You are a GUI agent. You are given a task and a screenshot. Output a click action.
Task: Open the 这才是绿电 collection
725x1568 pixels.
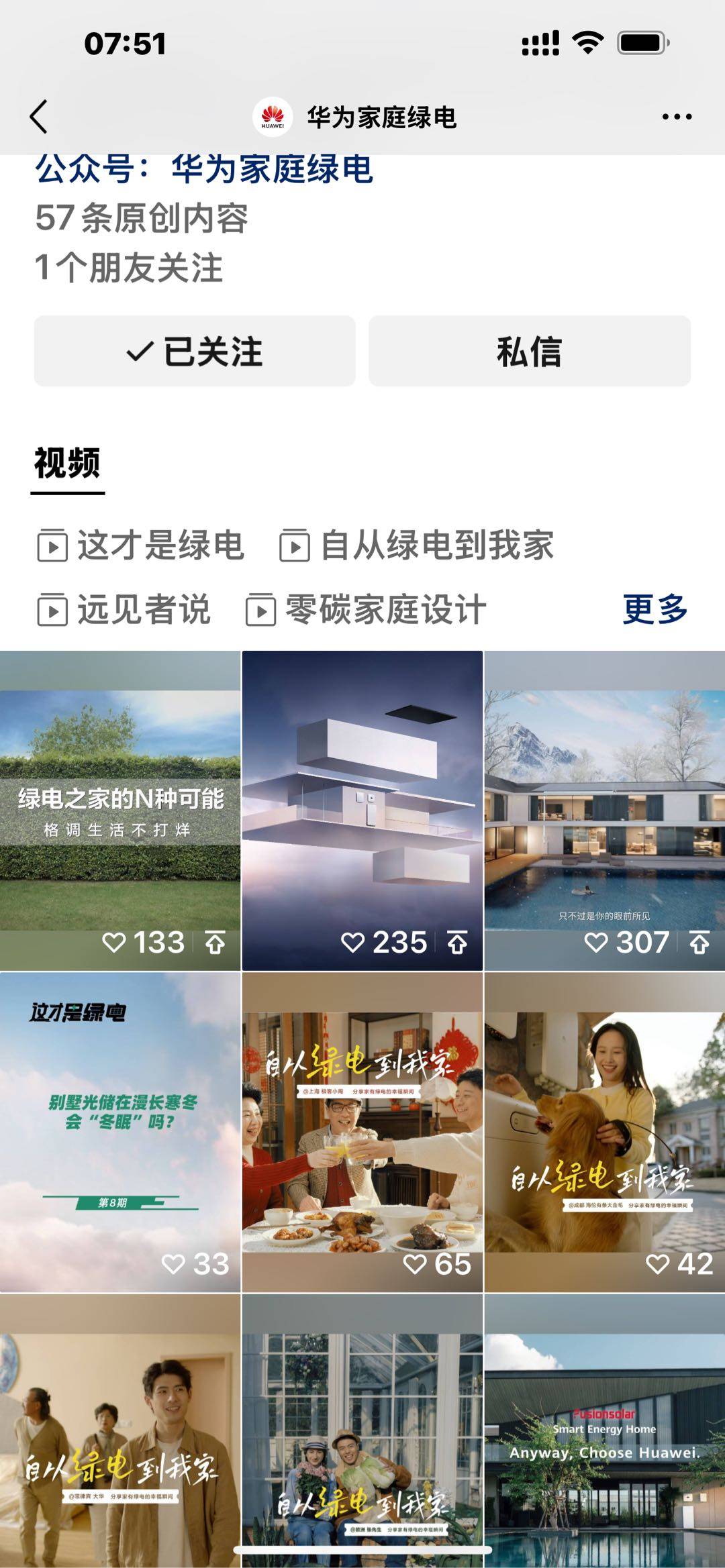tap(141, 545)
